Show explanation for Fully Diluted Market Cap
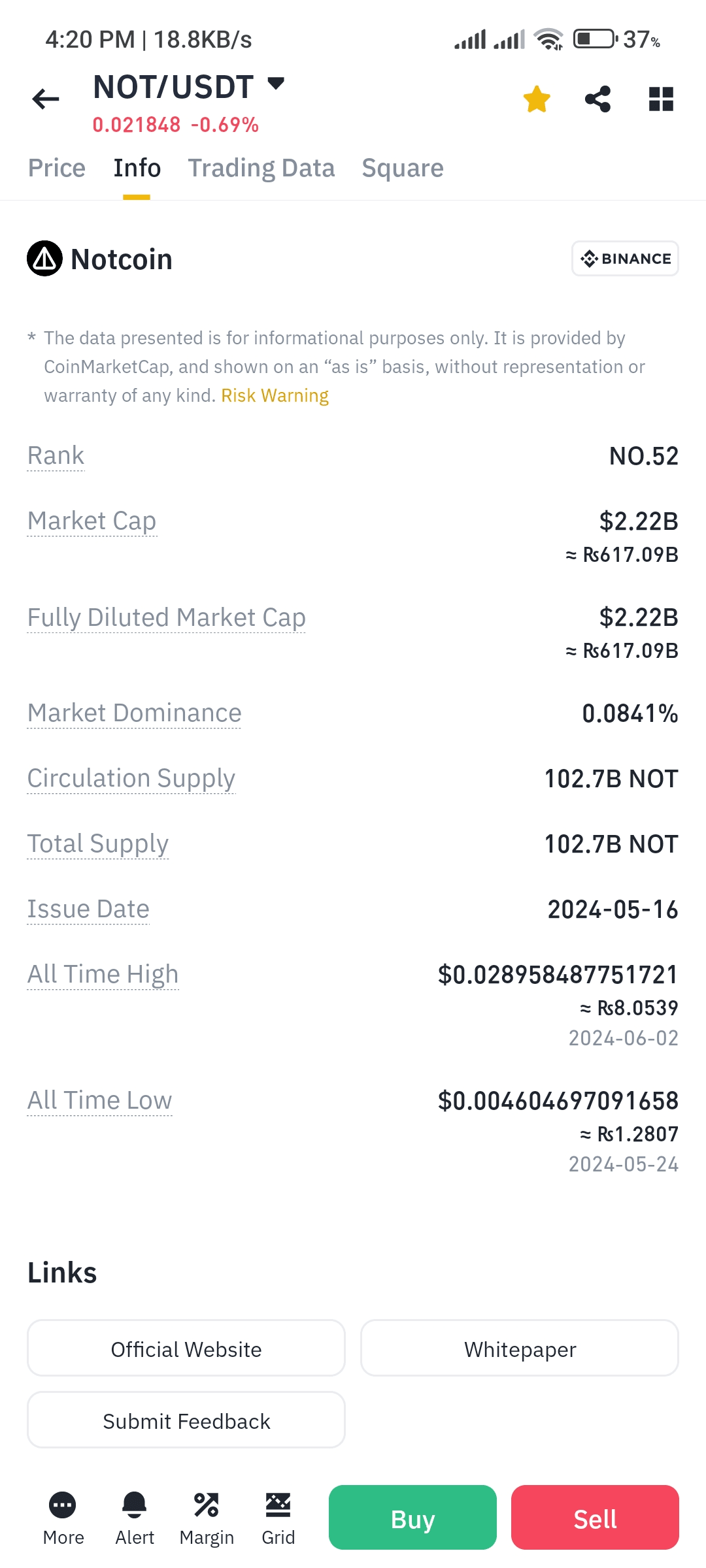 (x=167, y=618)
